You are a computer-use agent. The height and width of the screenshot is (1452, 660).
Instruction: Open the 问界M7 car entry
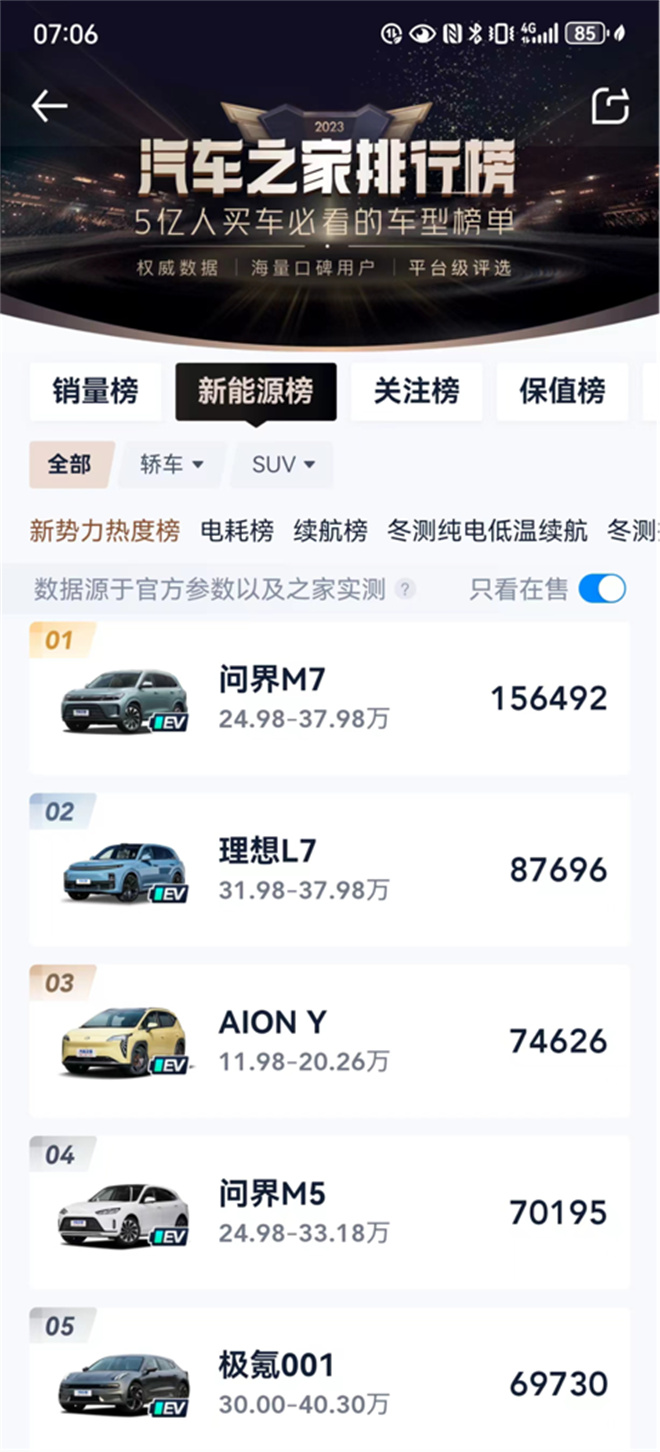click(x=329, y=698)
